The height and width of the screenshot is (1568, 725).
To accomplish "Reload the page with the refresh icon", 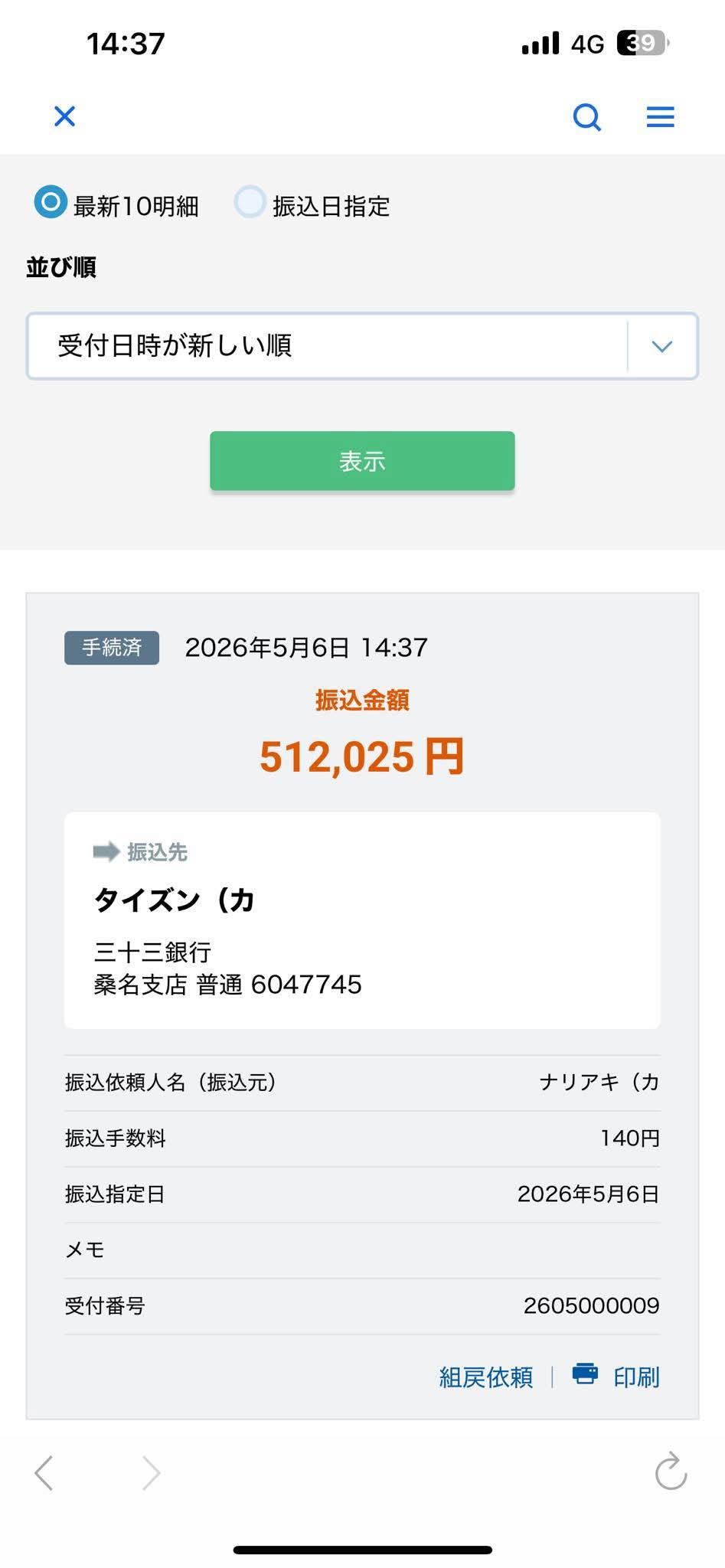I will (x=671, y=1471).
